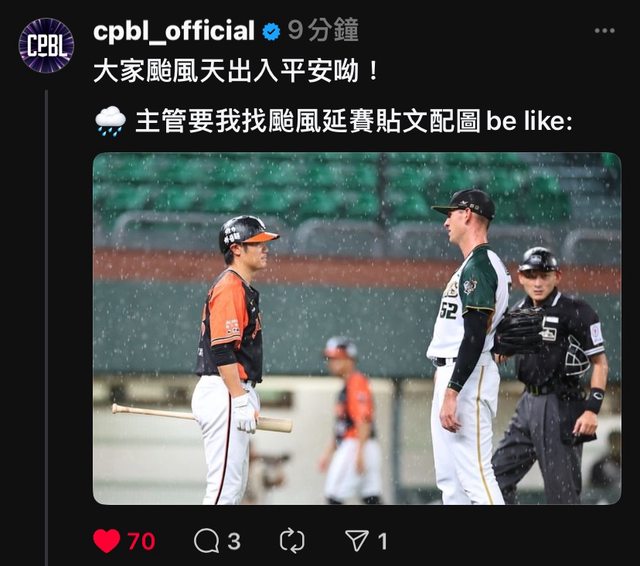Open the post's three-dot overflow menu
This screenshot has width=640, height=566.
[x=604, y=31]
